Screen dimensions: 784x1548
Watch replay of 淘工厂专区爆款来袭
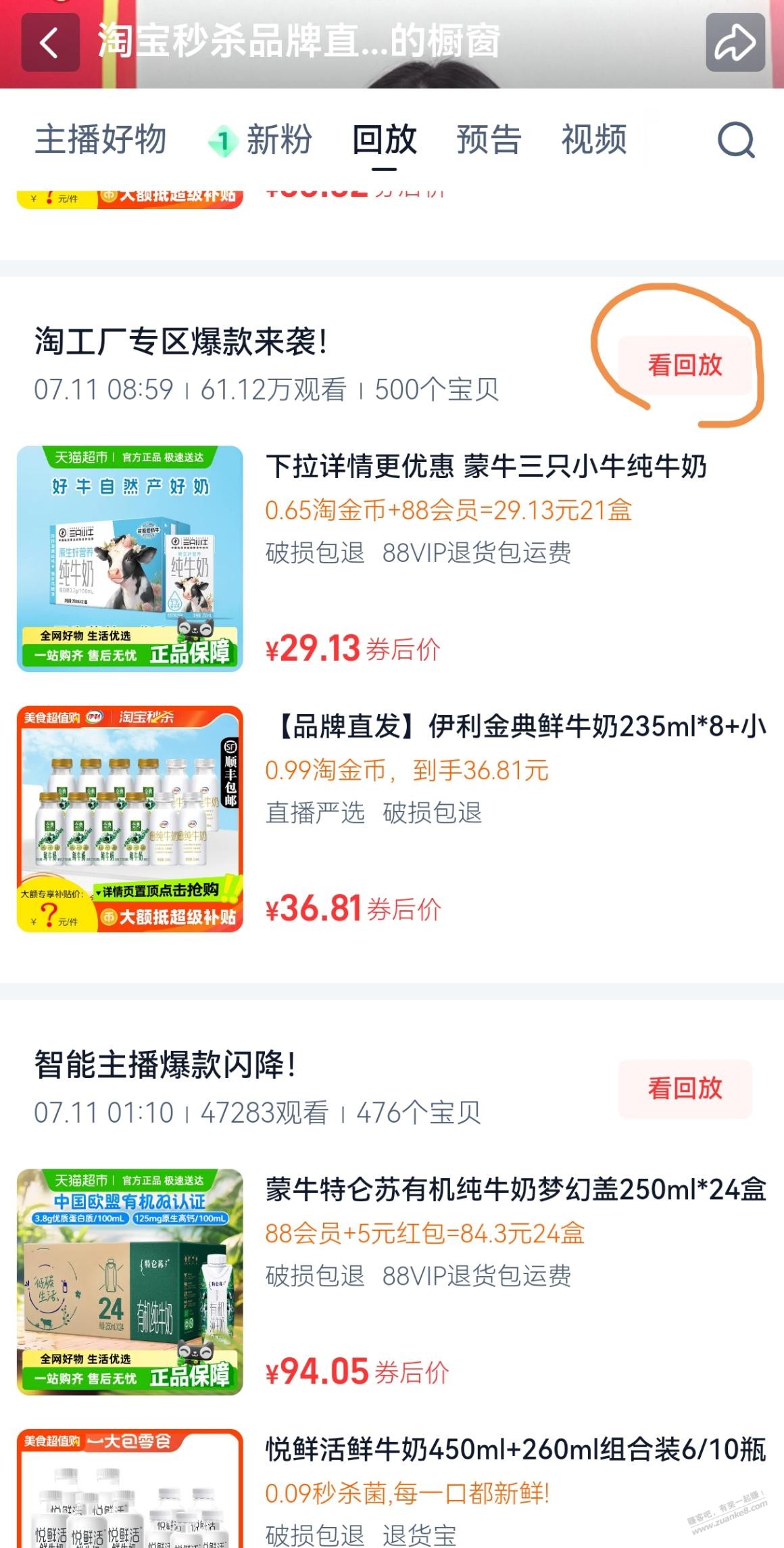click(x=685, y=365)
